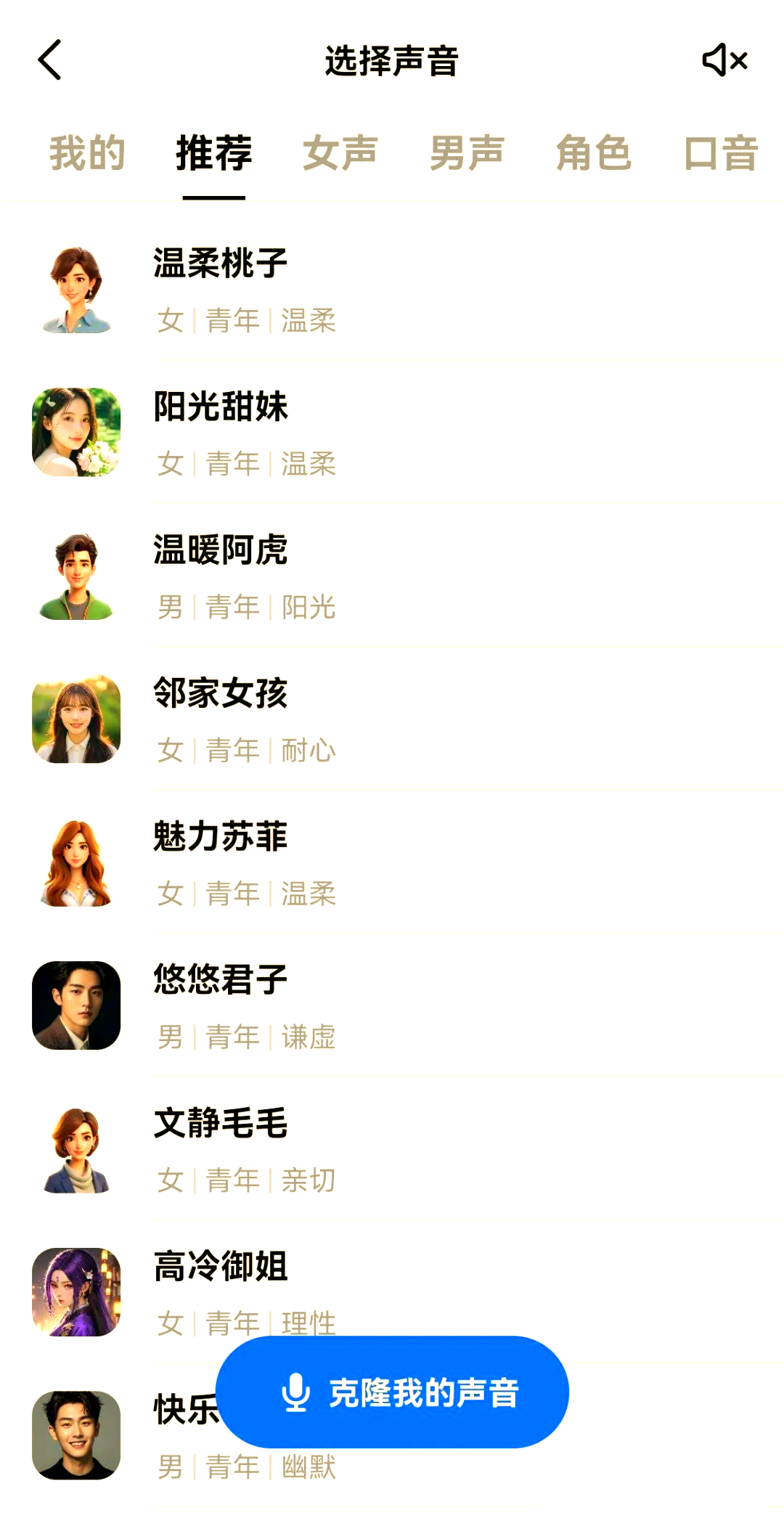Go back from voice selection

pos(49,60)
